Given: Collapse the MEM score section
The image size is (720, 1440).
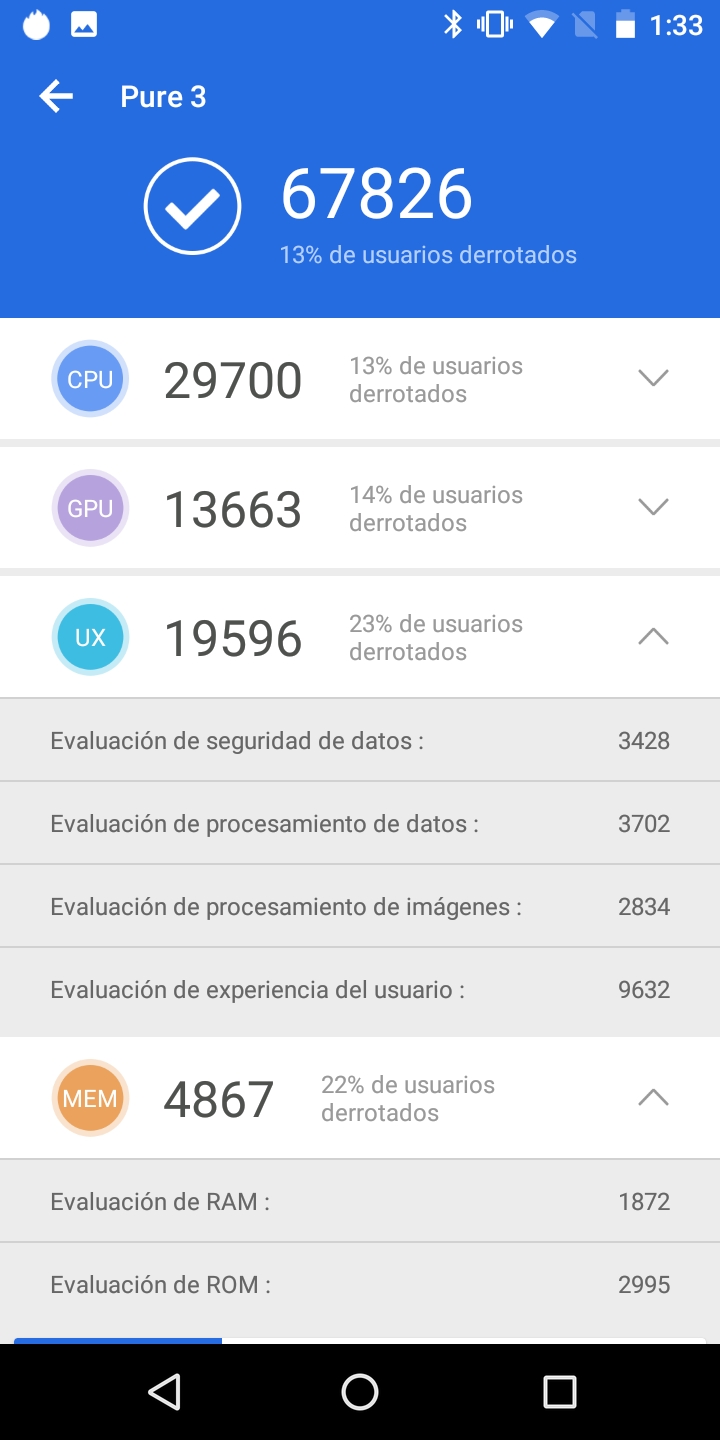Looking at the screenshot, I should [x=652, y=1098].
